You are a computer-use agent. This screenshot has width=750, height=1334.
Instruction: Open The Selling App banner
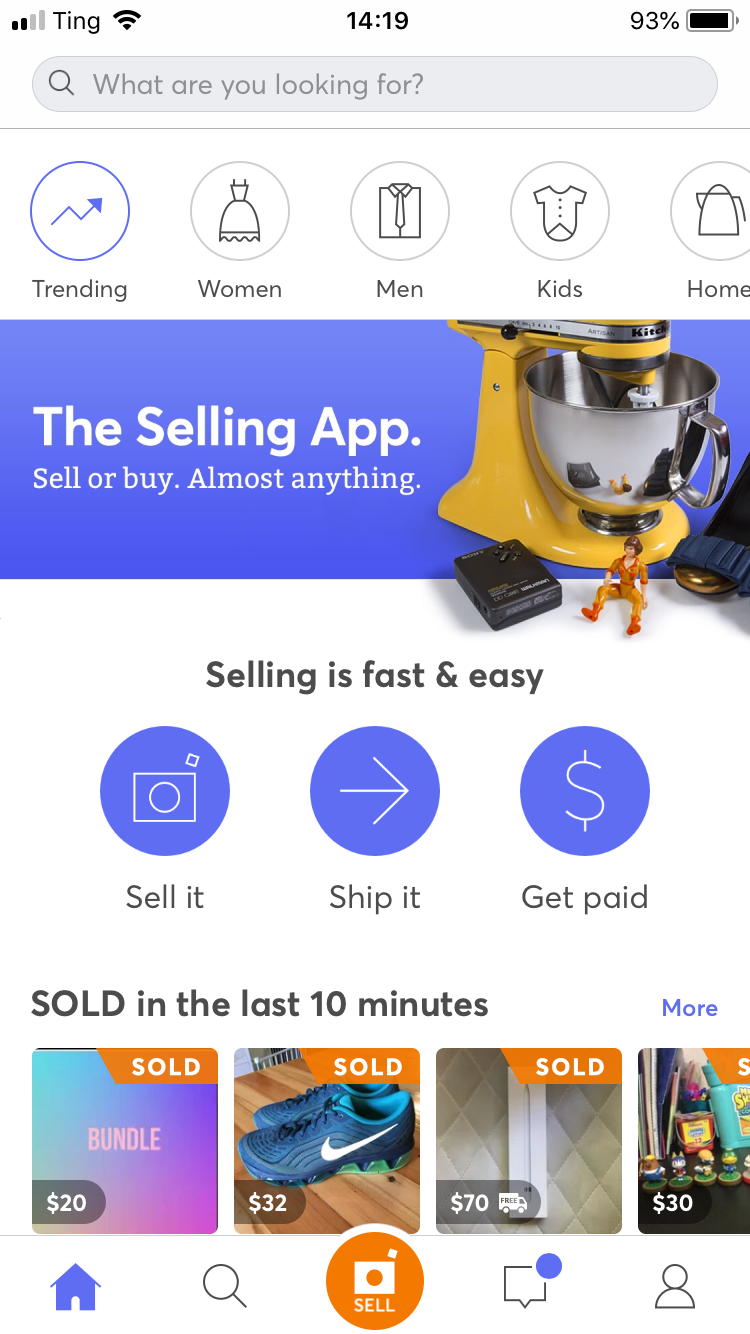point(375,450)
